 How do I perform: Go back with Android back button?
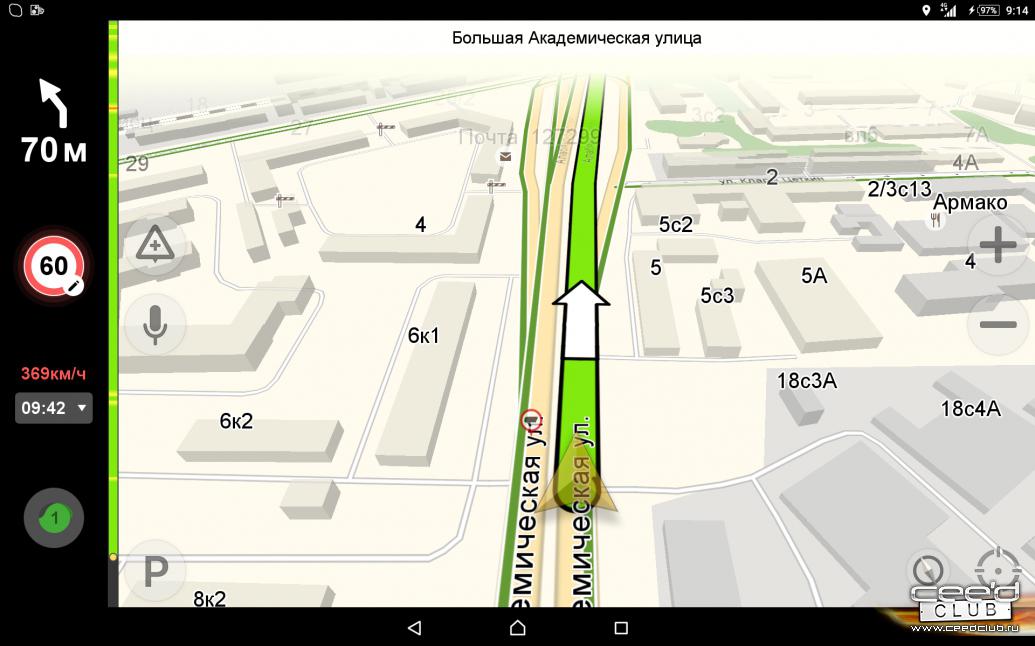pyautogui.click(x=414, y=628)
